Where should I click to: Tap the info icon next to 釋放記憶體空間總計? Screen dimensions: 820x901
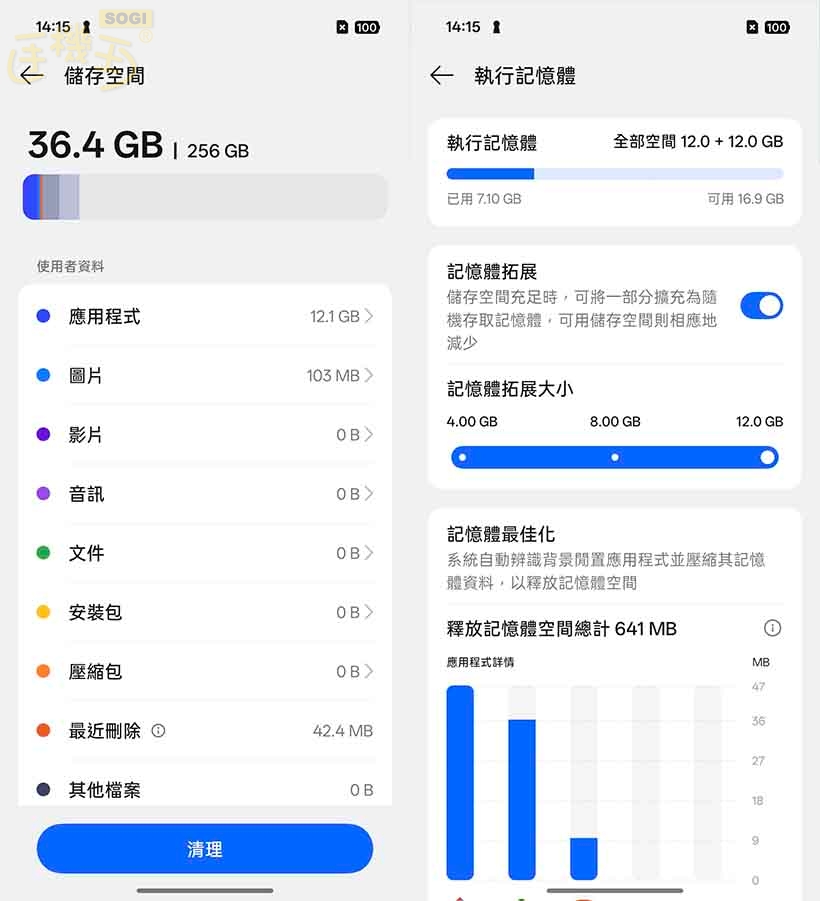[x=772, y=628]
